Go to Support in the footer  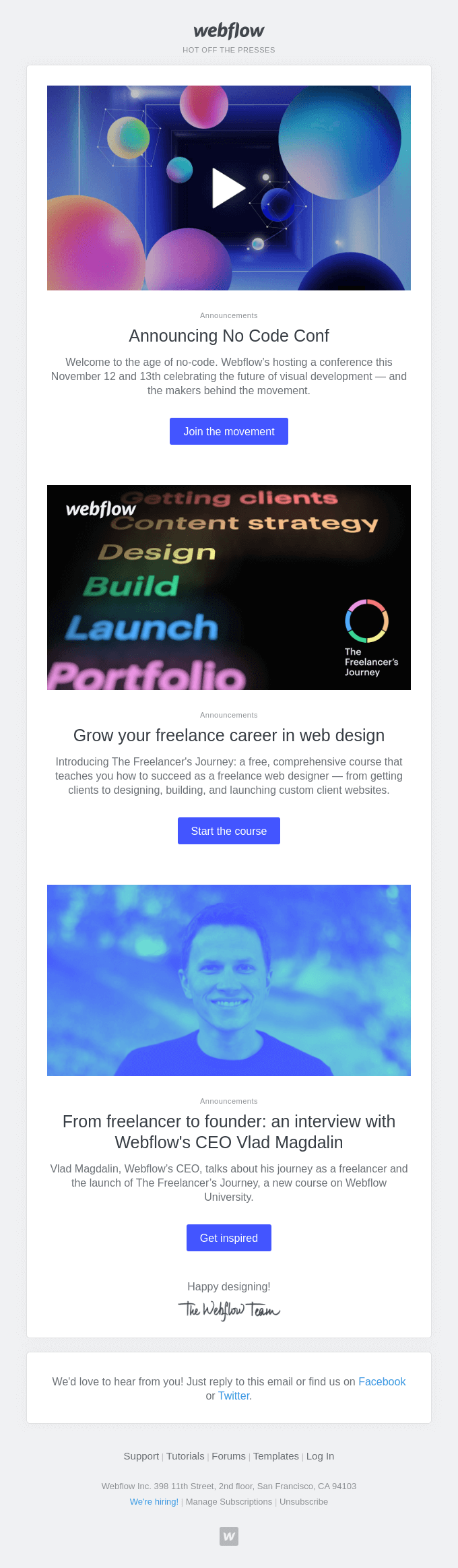tap(141, 1455)
